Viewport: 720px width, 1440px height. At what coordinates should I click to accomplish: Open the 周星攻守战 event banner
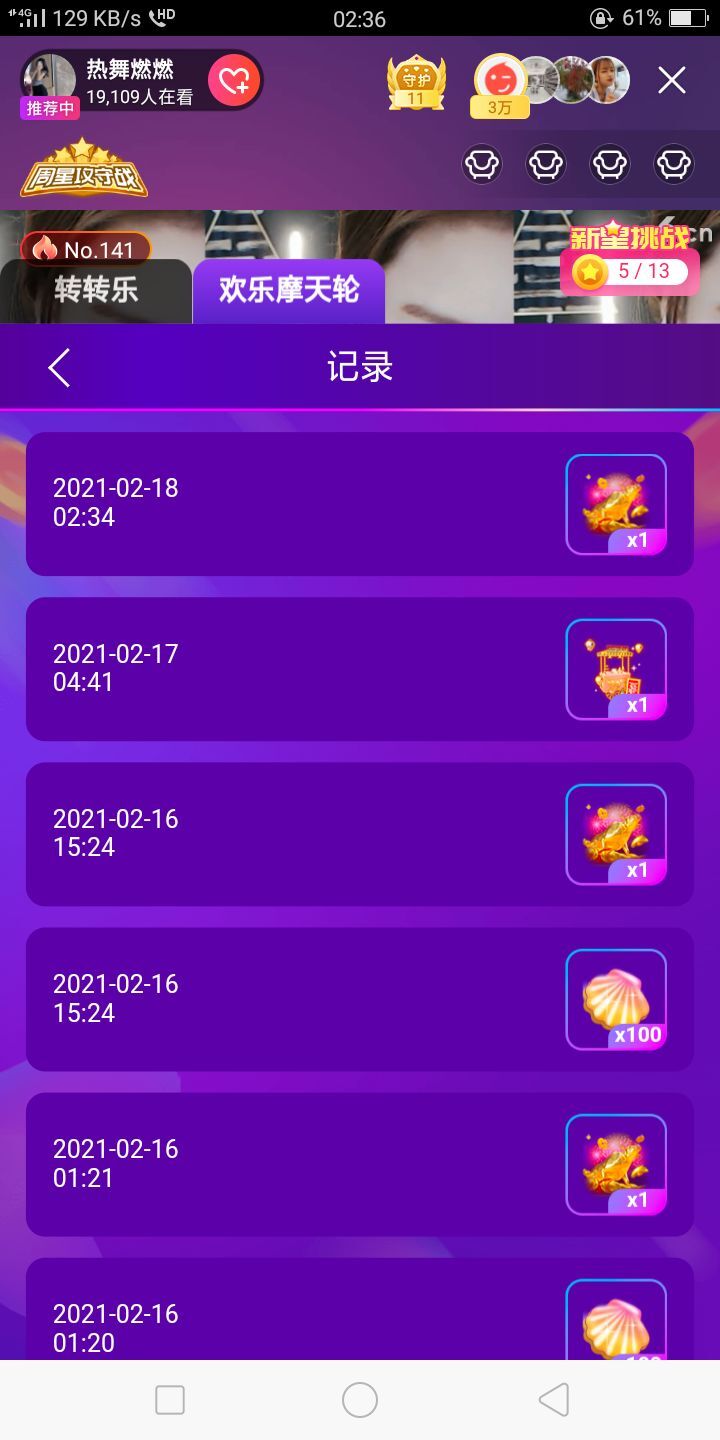tap(84, 170)
